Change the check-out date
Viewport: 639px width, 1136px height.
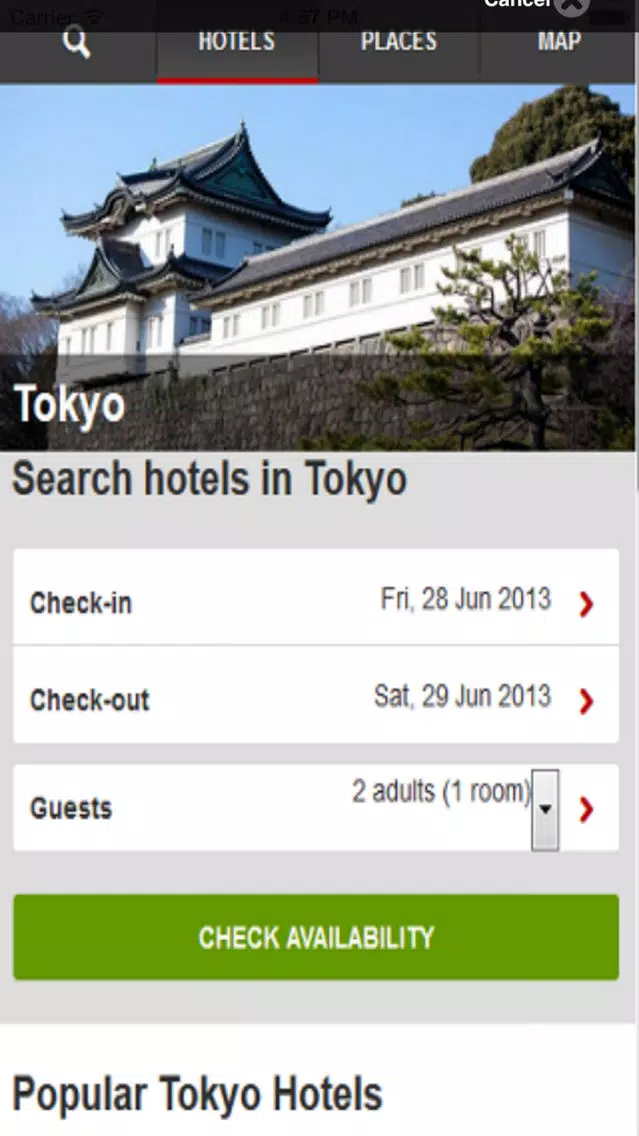pyautogui.click(x=316, y=694)
